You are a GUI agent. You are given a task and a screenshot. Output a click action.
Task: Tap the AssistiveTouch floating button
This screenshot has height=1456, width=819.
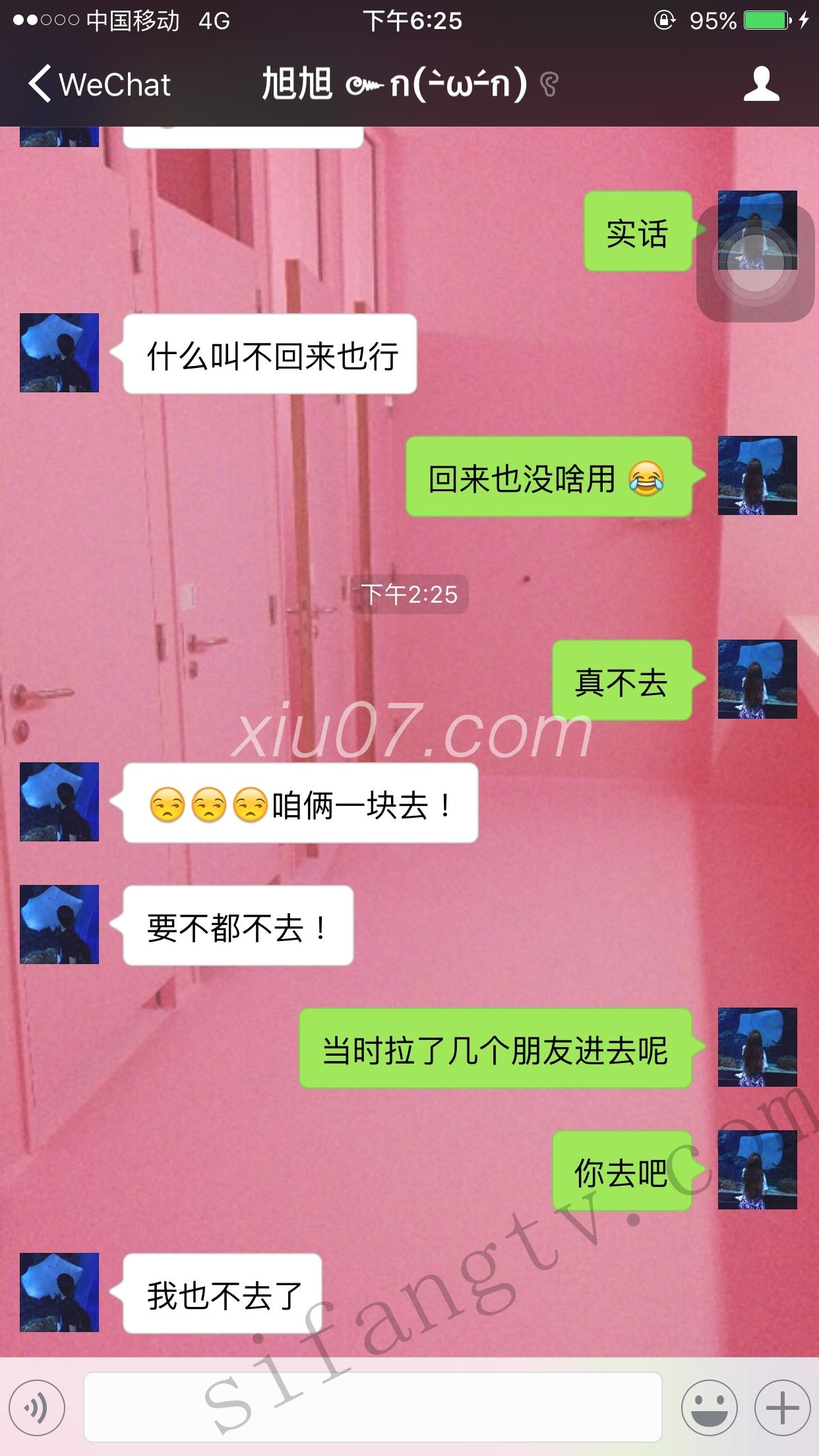[756, 263]
